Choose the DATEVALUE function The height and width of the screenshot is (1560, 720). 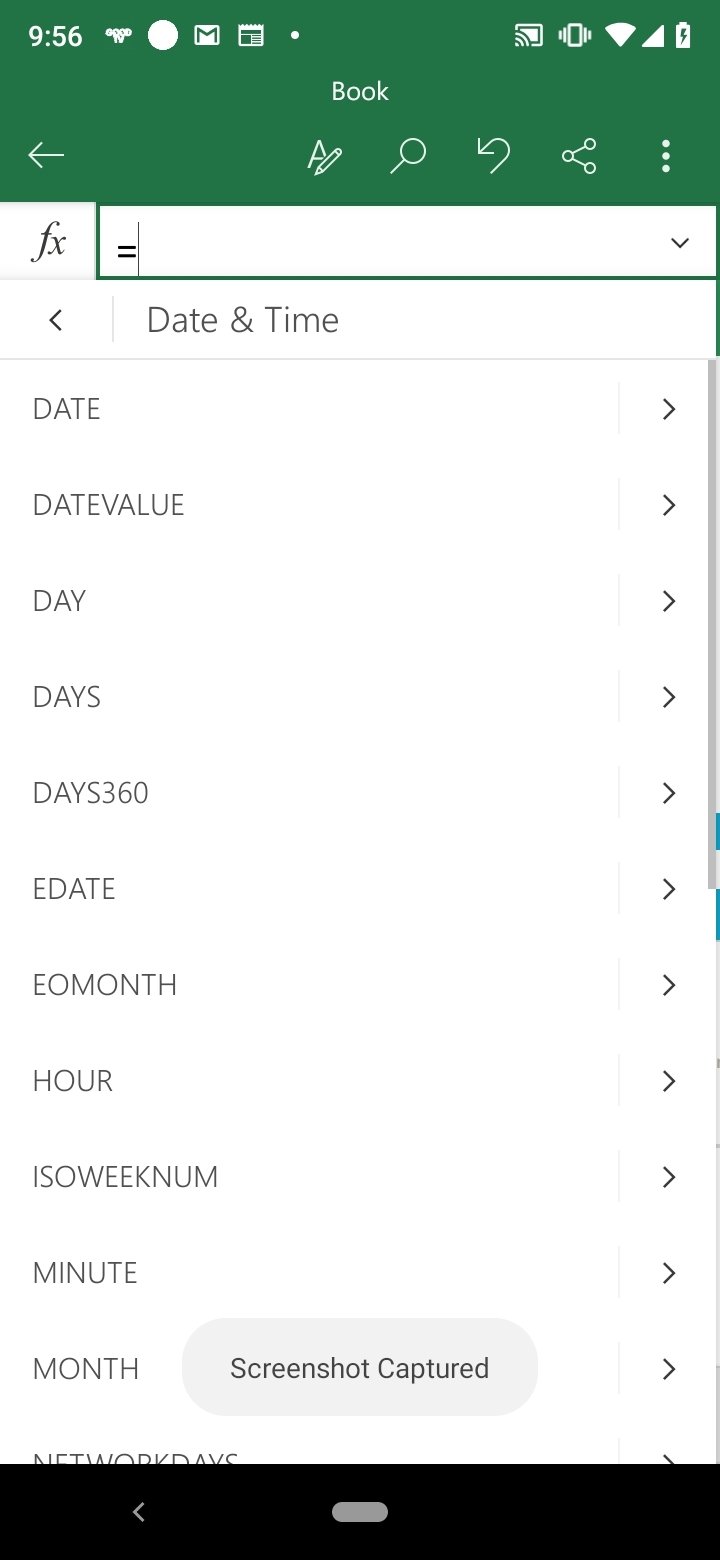point(309,505)
